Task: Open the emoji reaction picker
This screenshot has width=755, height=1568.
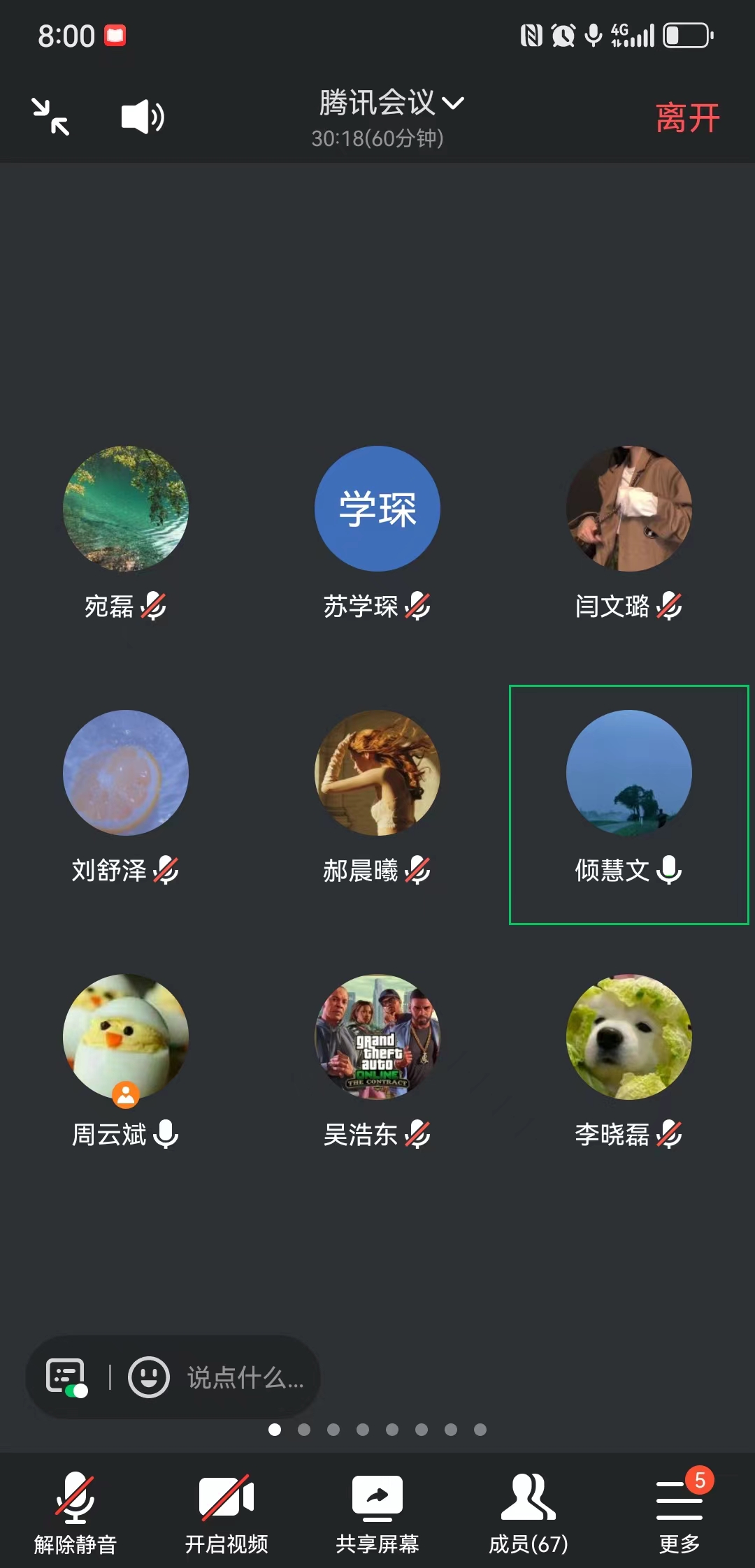Action: tap(148, 1377)
